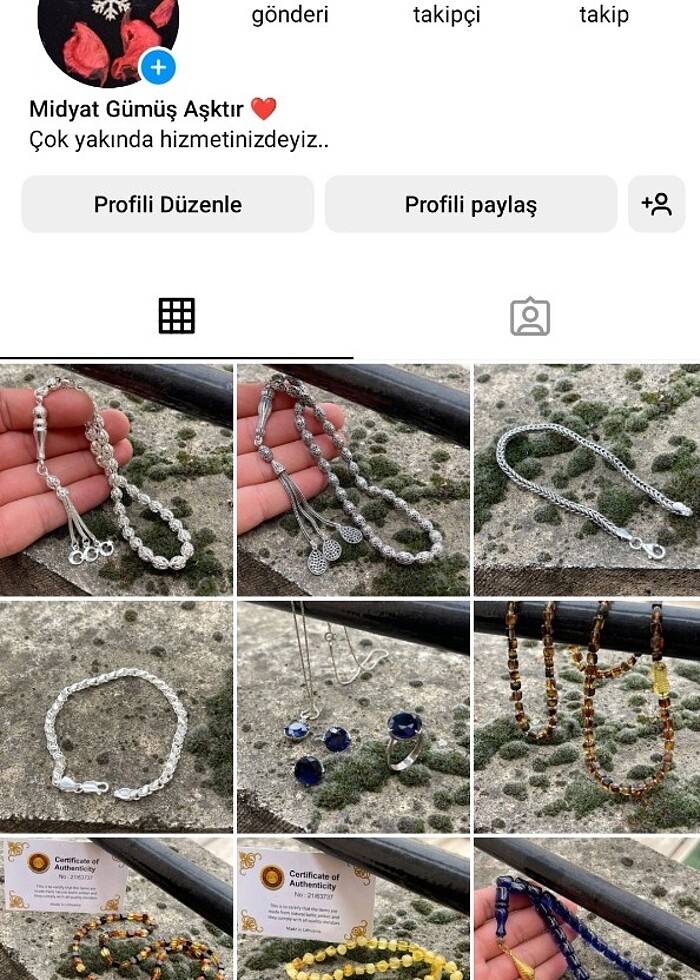Open post of certificate with multicolor amber beads
The image size is (700, 980).
[116, 908]
